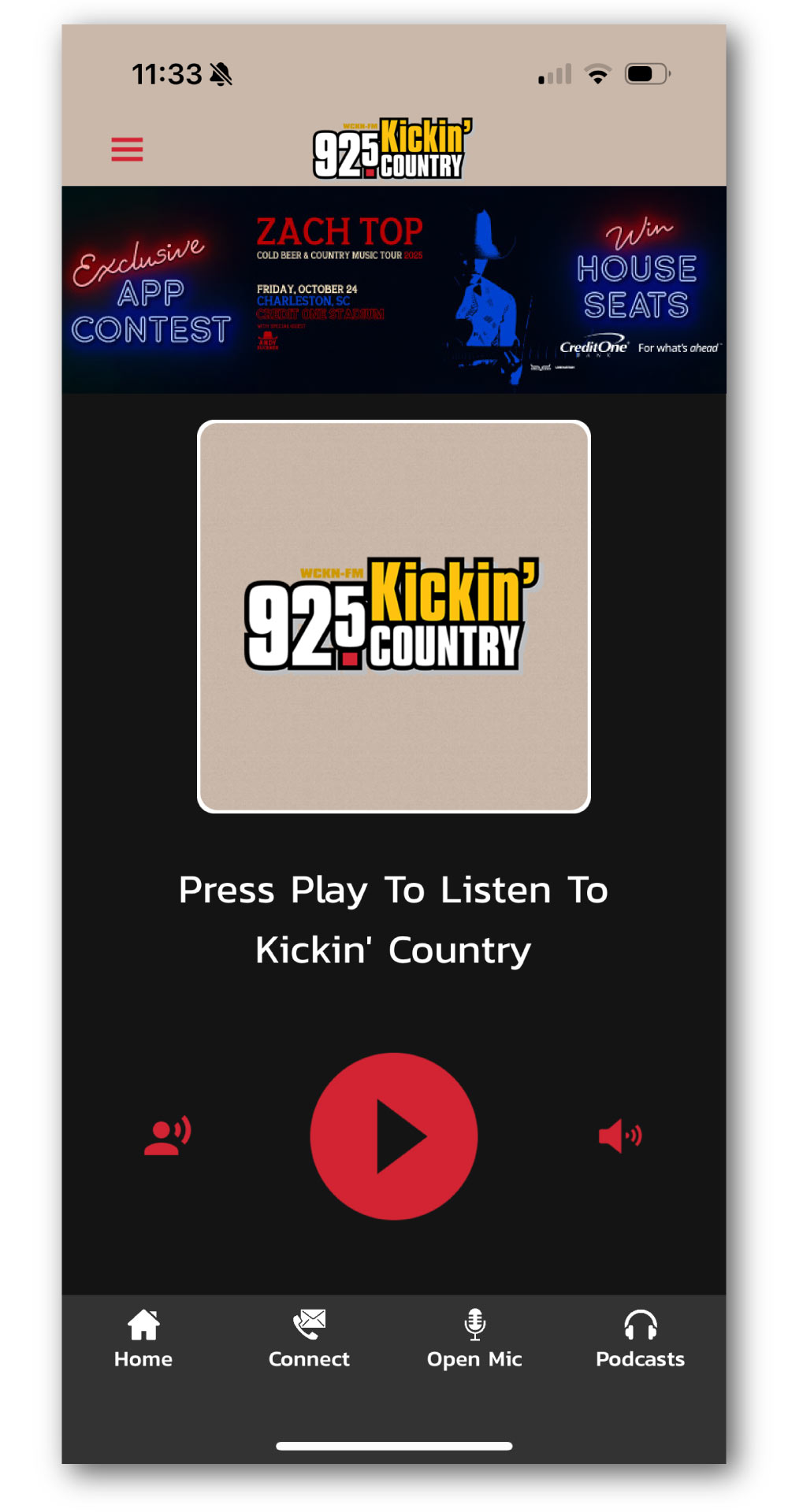Browse the Podcasts tab
The height and width of the screenshot is (1512, 788).
point(640,1339)
